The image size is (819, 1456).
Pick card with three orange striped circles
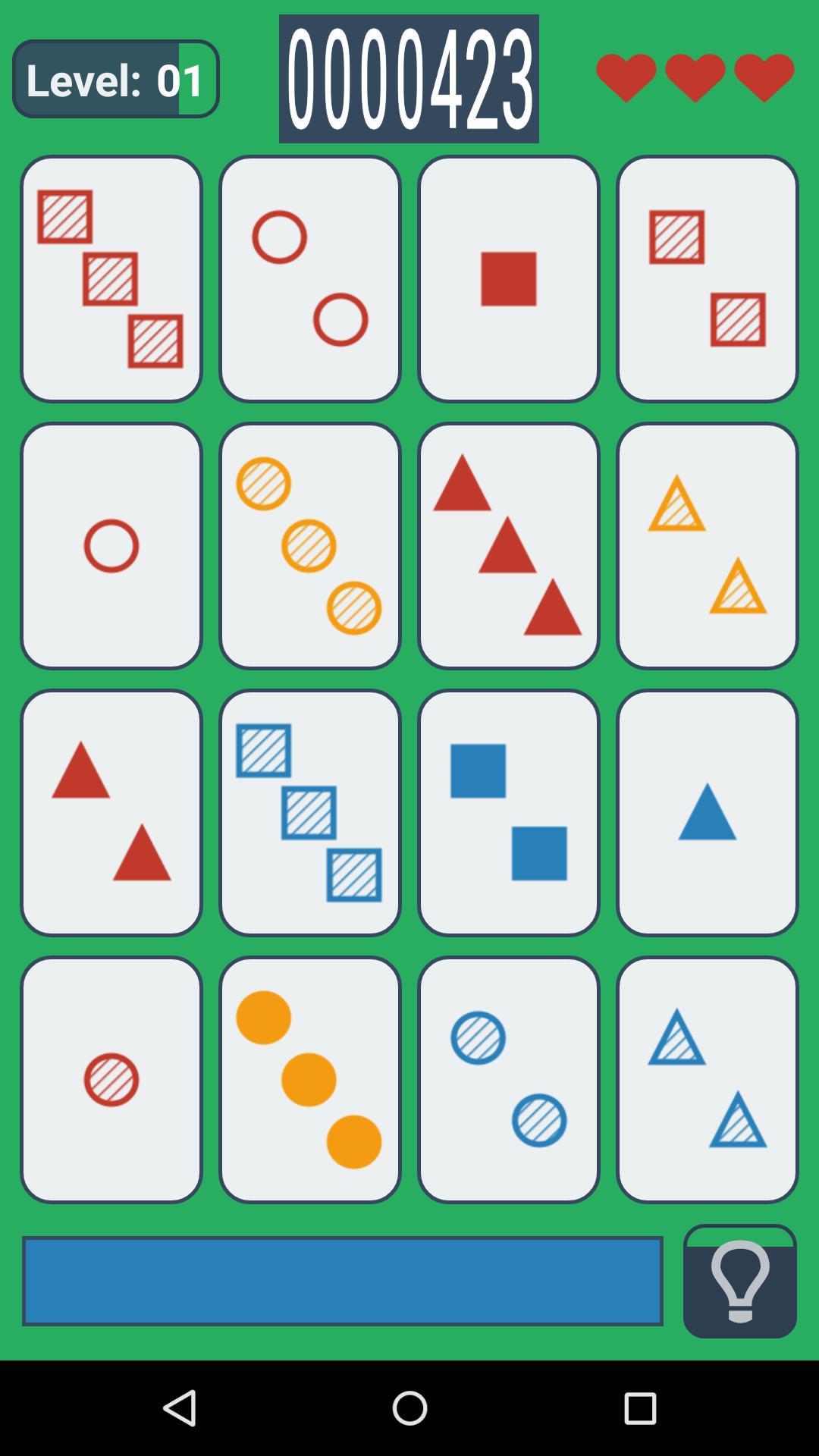[x=309, y=546]
